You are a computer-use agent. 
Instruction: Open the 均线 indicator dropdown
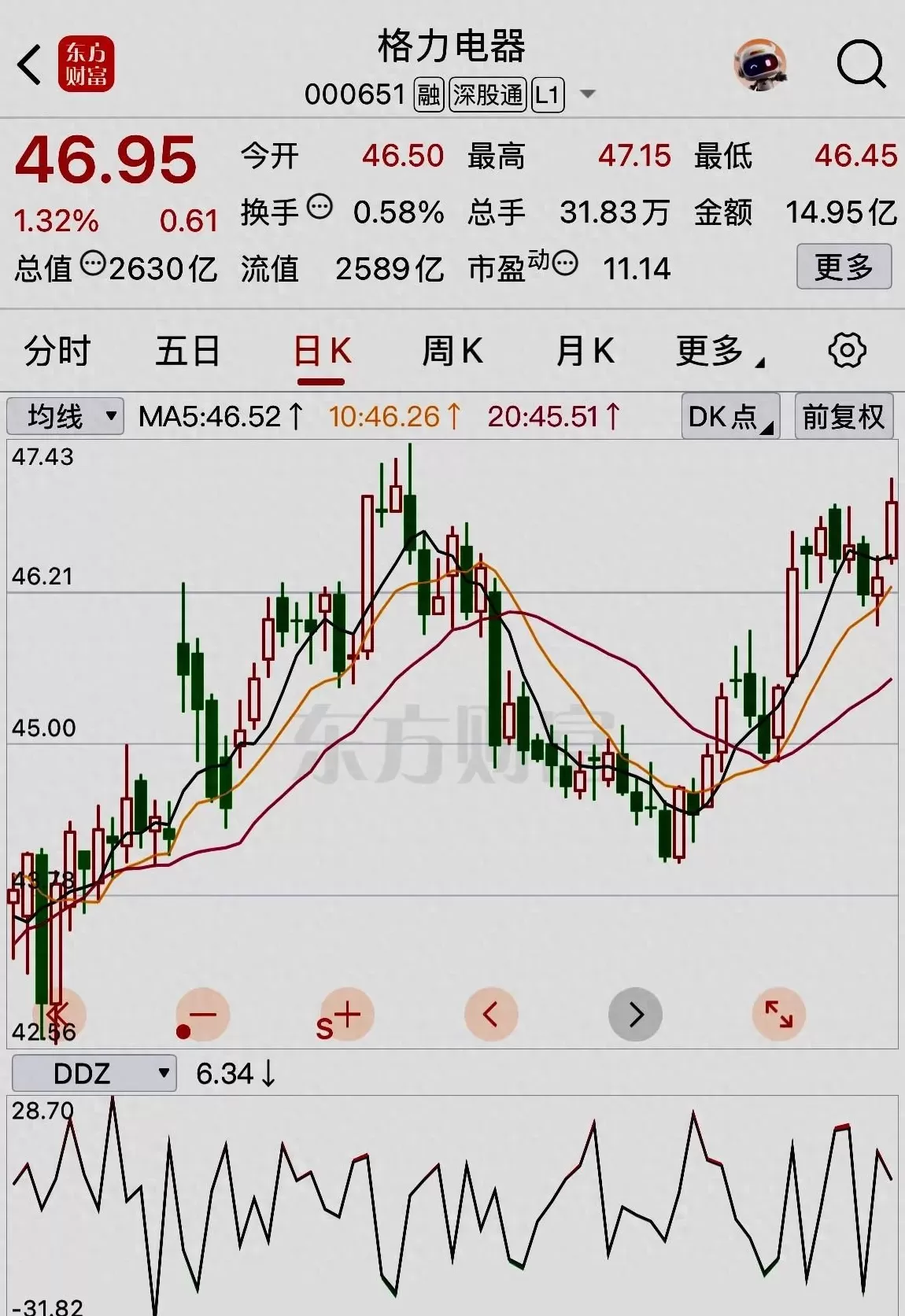65,416
